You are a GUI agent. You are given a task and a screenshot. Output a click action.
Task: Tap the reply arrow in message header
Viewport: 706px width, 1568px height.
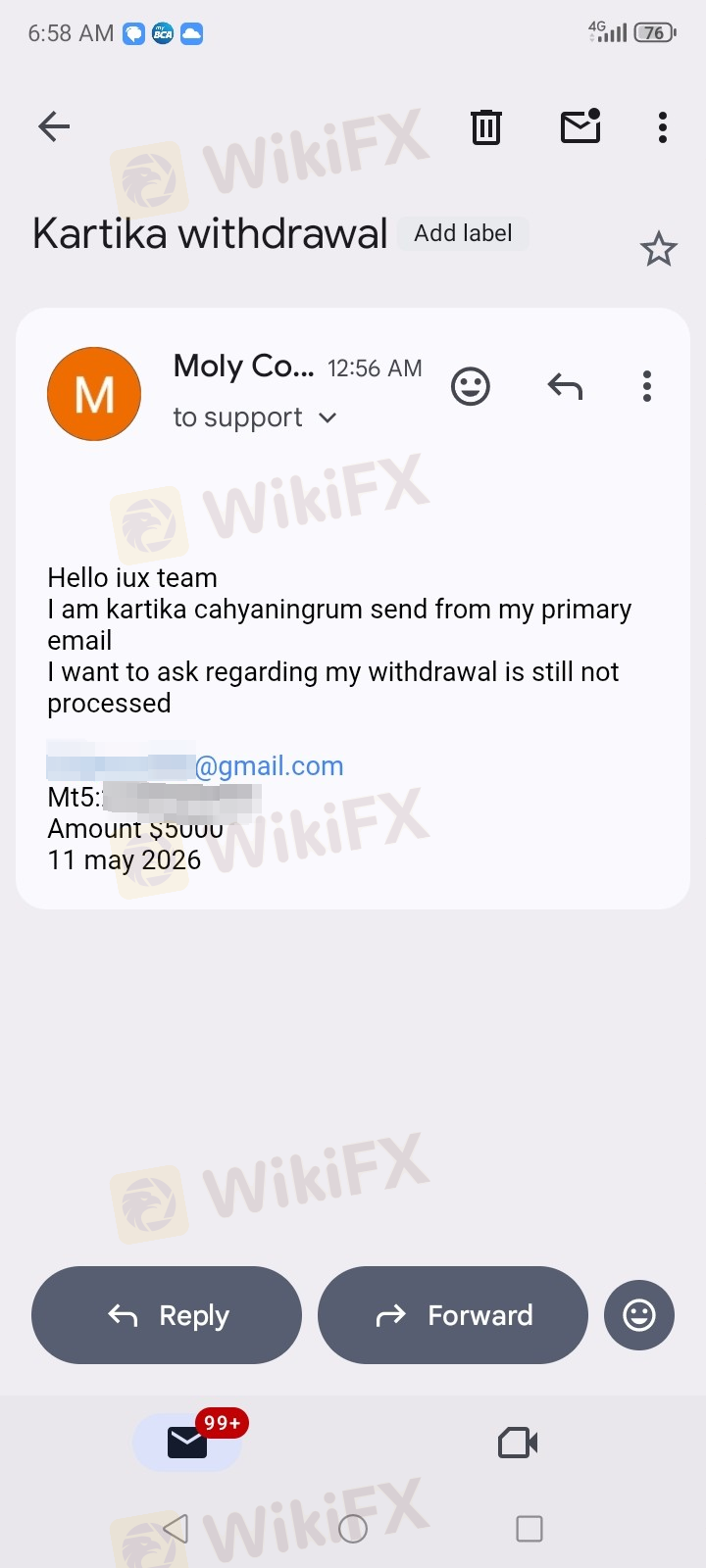[x=565, y=386]
